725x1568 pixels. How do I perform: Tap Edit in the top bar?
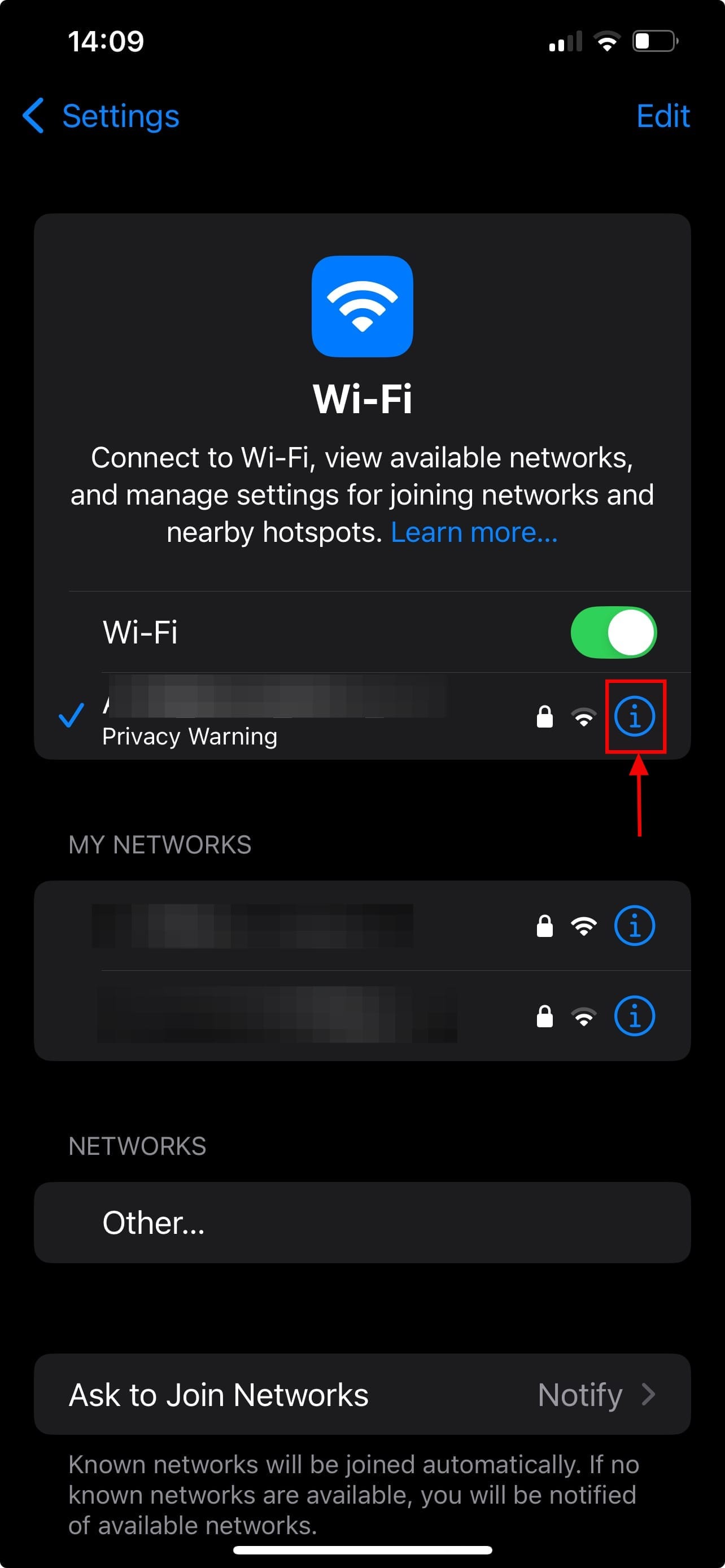tap(662, 116)
